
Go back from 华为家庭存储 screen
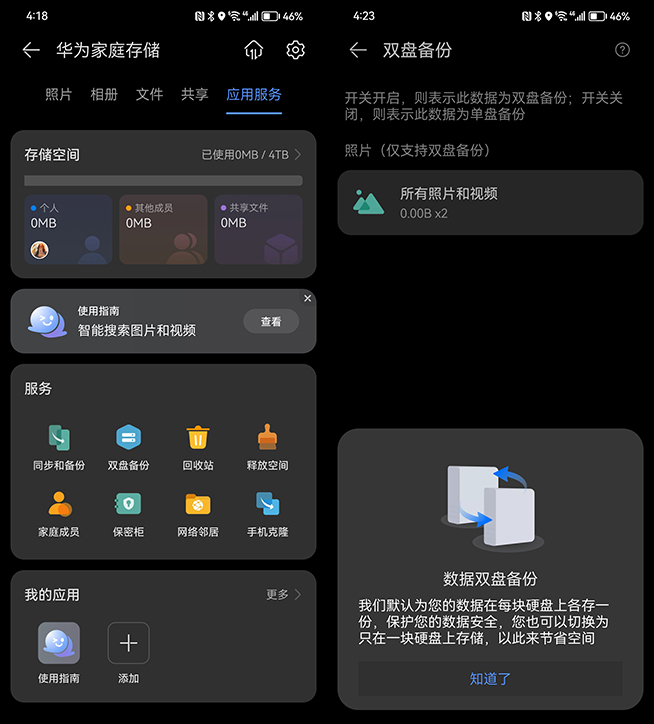click(31, 50)
